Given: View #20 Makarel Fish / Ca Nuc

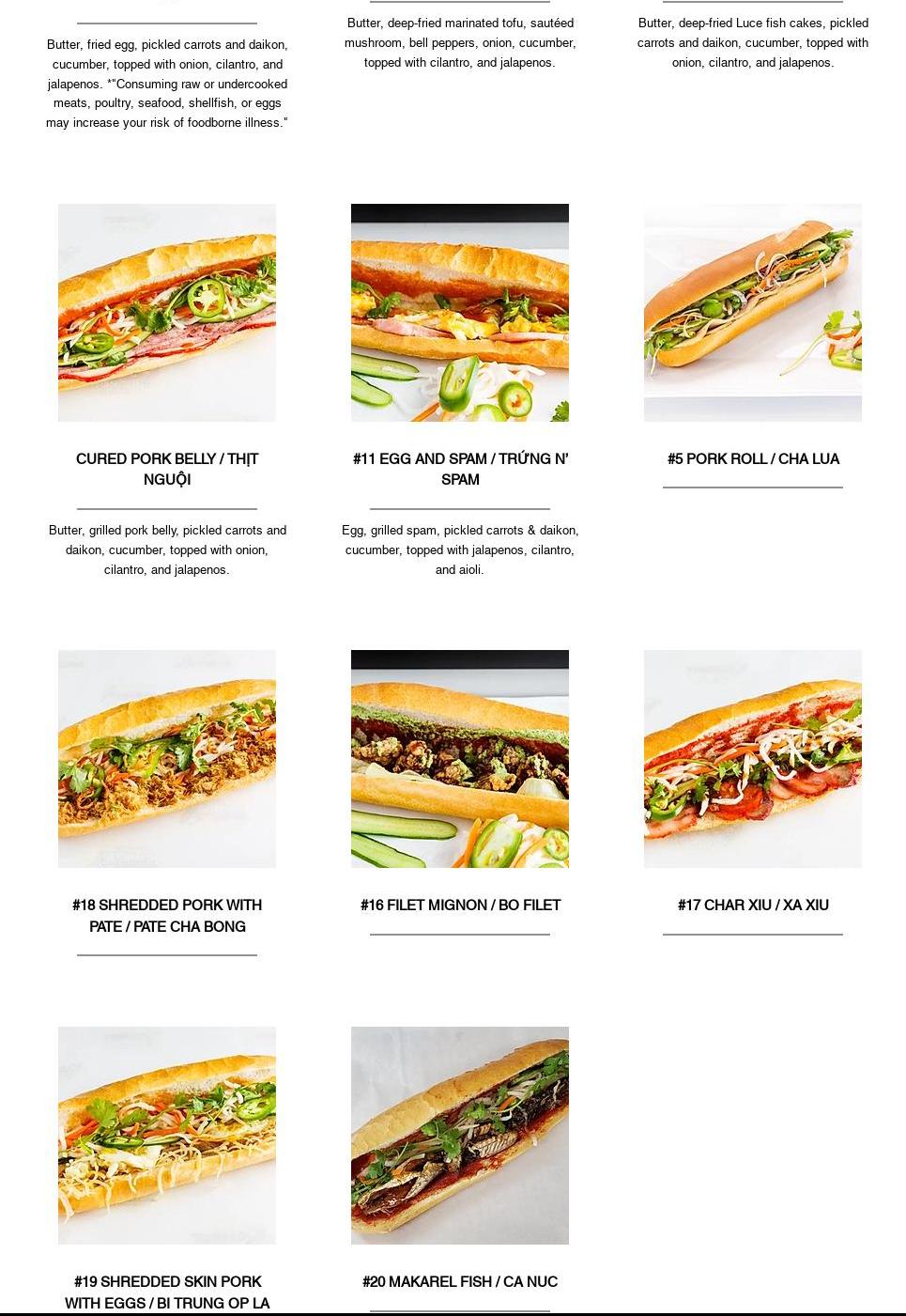Looking at the screenshot, I should [460, 1136].
